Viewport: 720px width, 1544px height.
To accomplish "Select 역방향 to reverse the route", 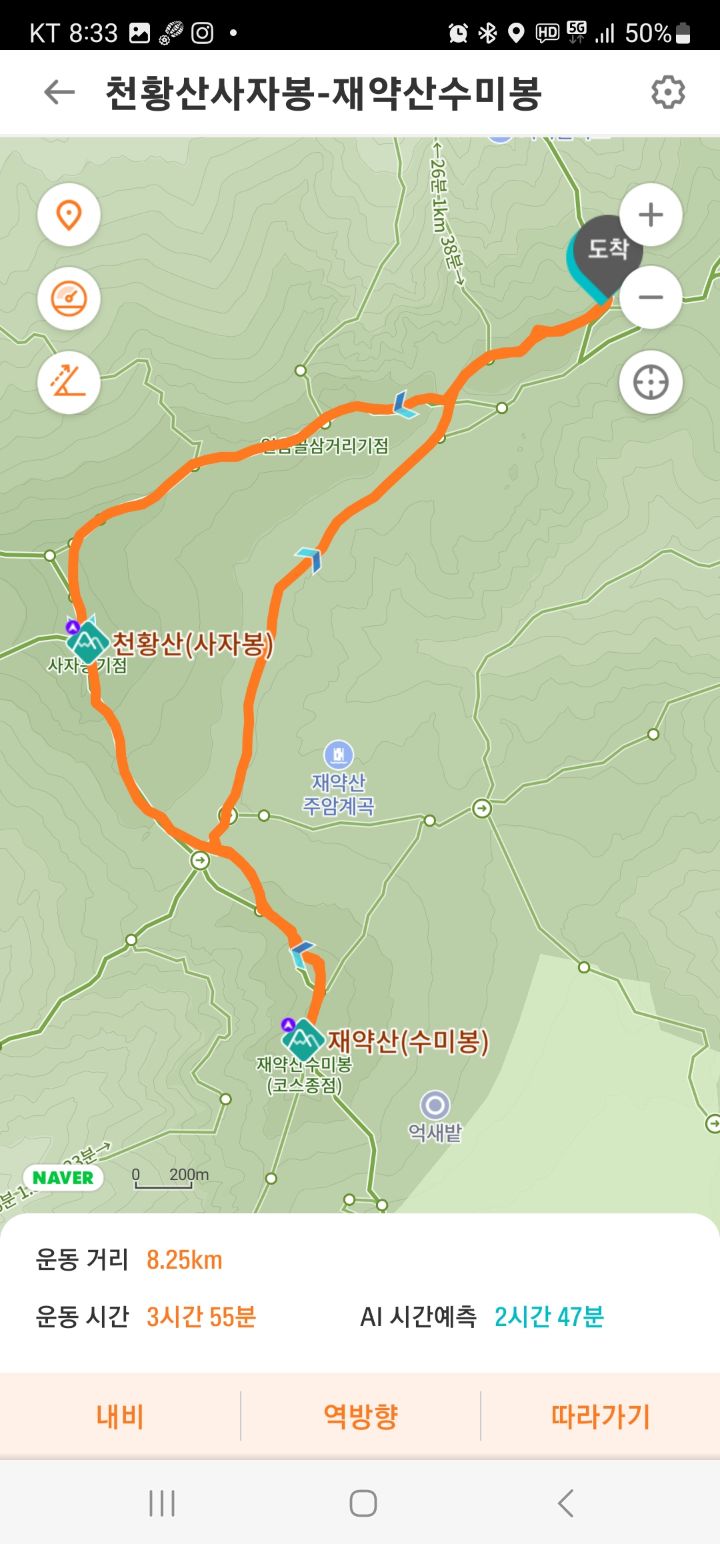I will pyautogui.click(x=361, y=1416).
